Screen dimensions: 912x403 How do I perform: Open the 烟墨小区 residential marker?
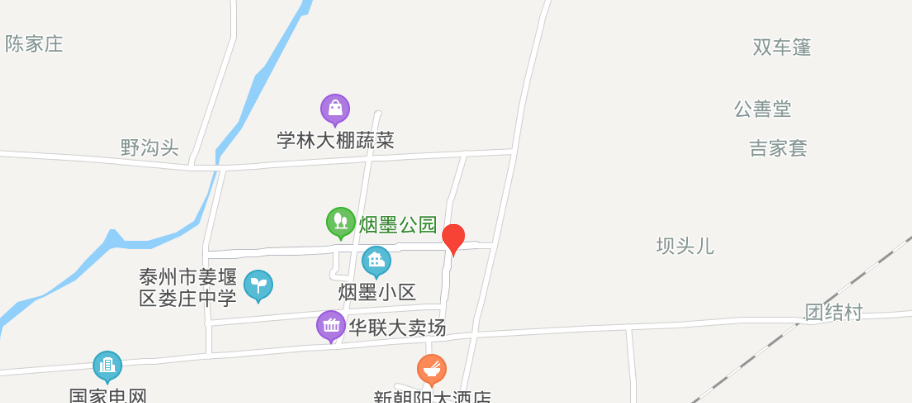click(x=376, y=262)
